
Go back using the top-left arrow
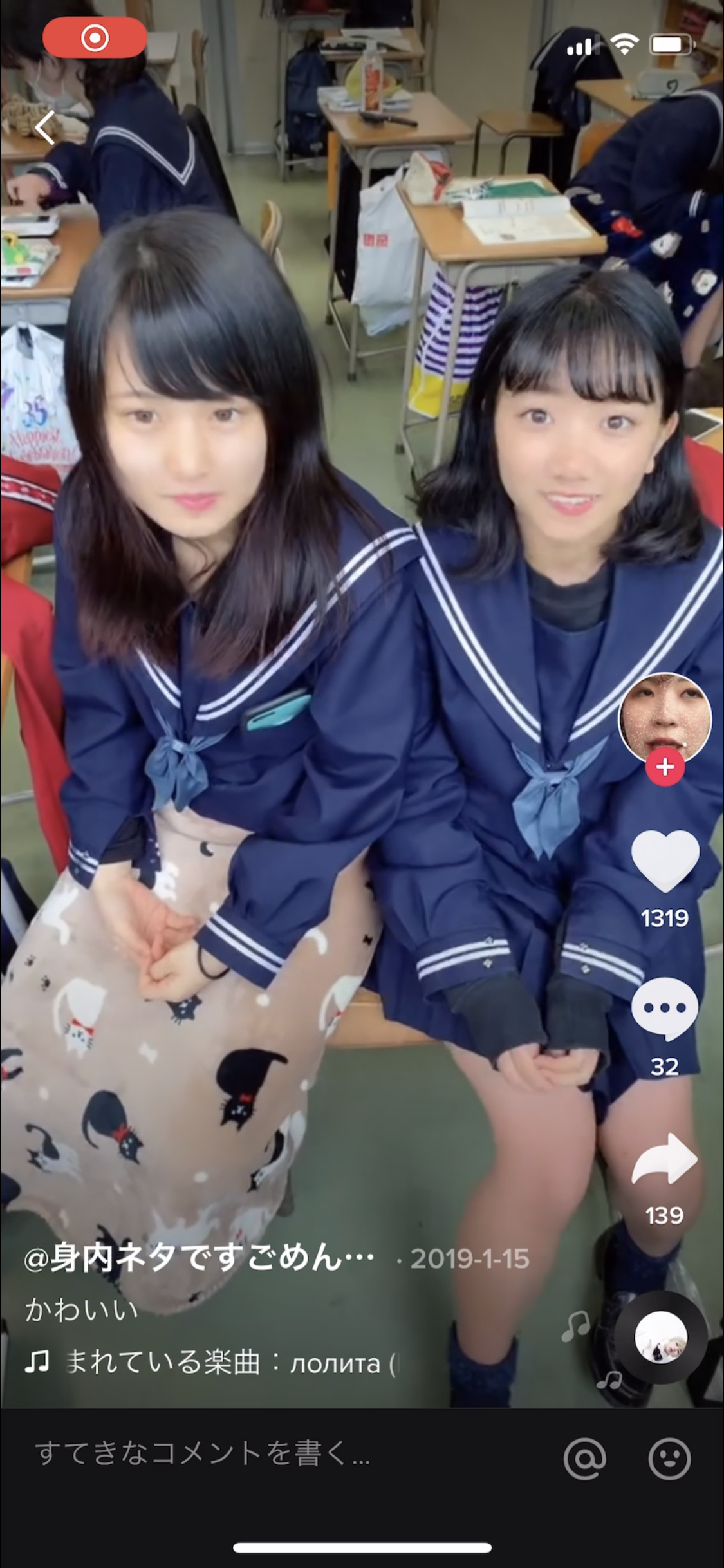pos(45,127)
